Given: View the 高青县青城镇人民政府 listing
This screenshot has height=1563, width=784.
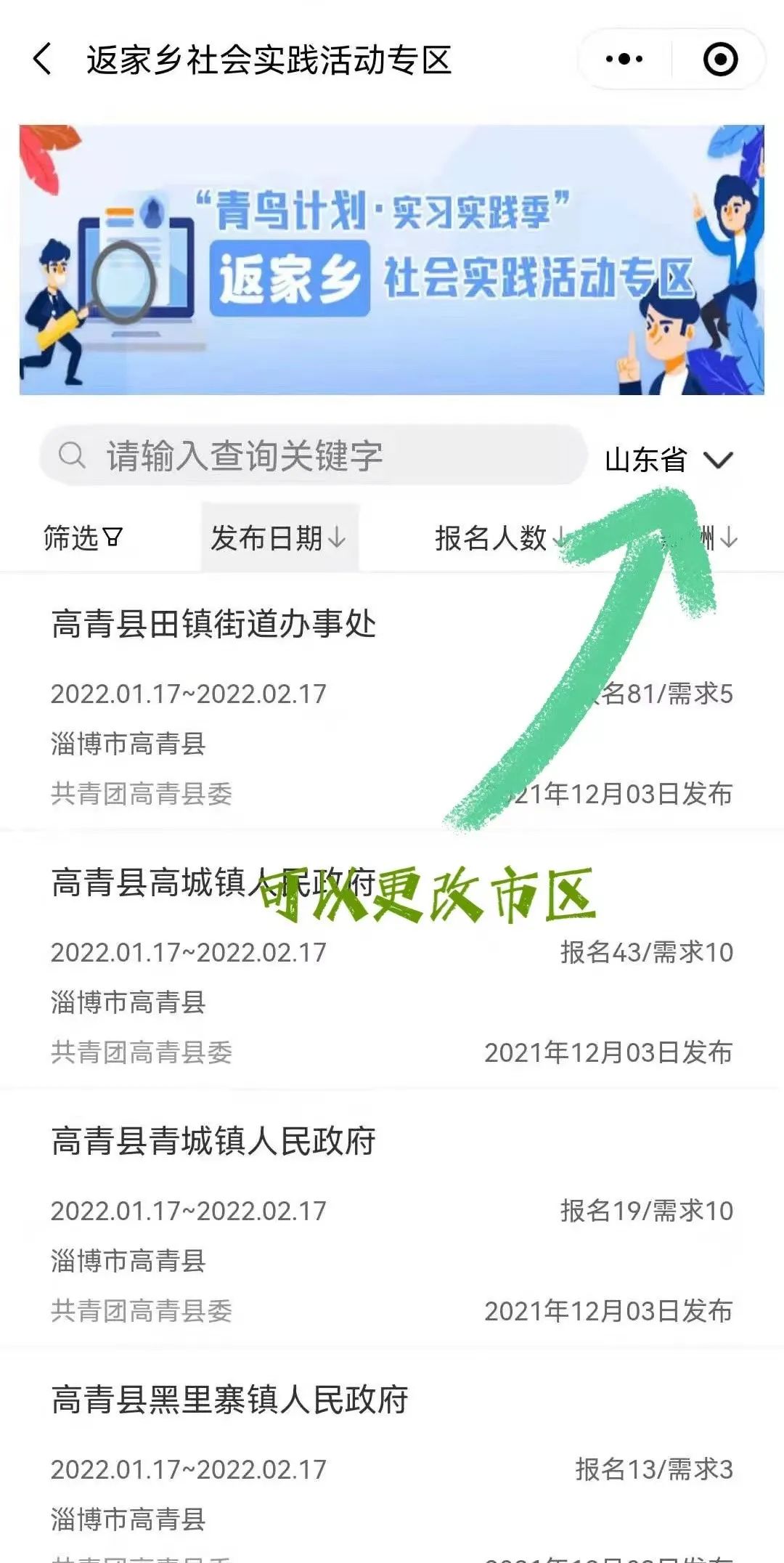Looking at the screenshot, I should [213, 1141].
